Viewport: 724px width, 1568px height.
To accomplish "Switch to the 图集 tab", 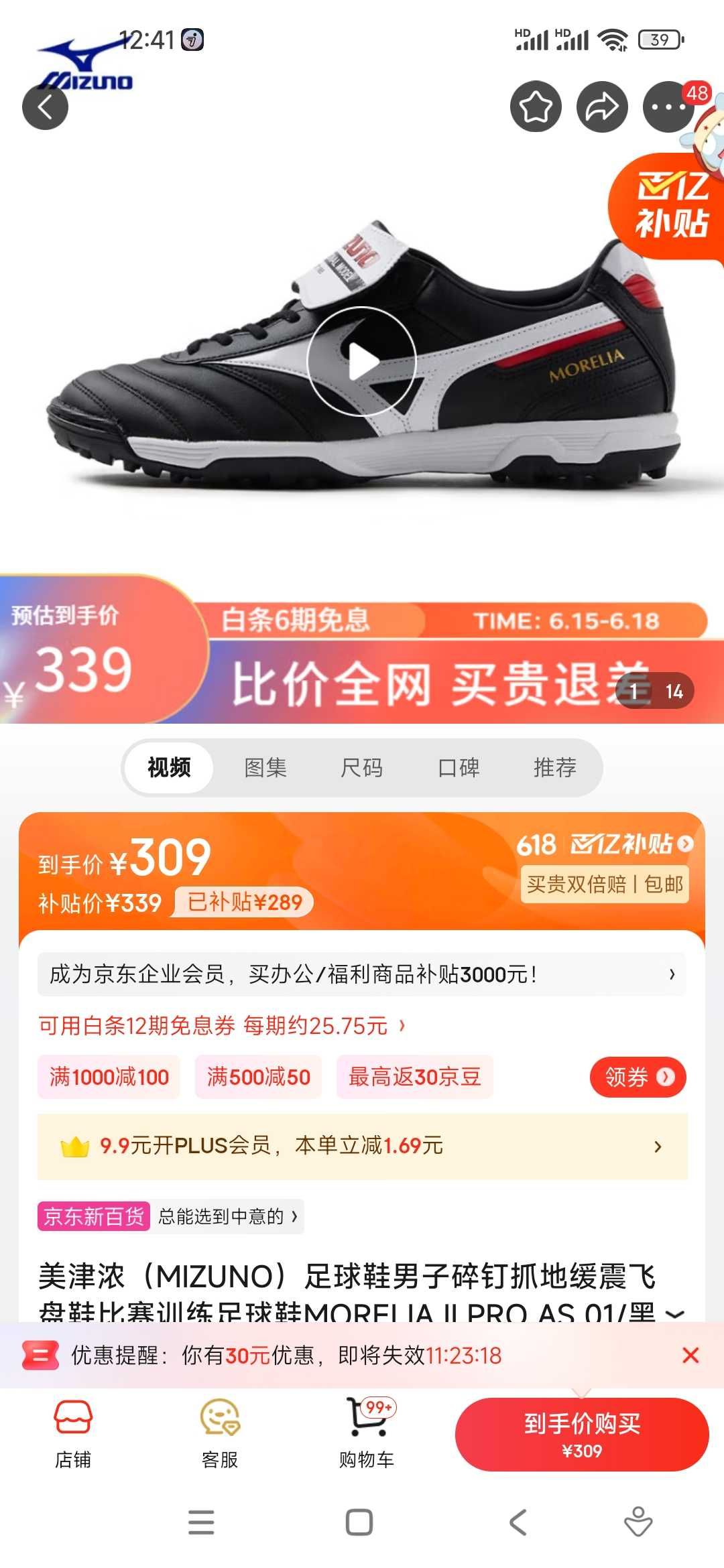I will 265,767.
